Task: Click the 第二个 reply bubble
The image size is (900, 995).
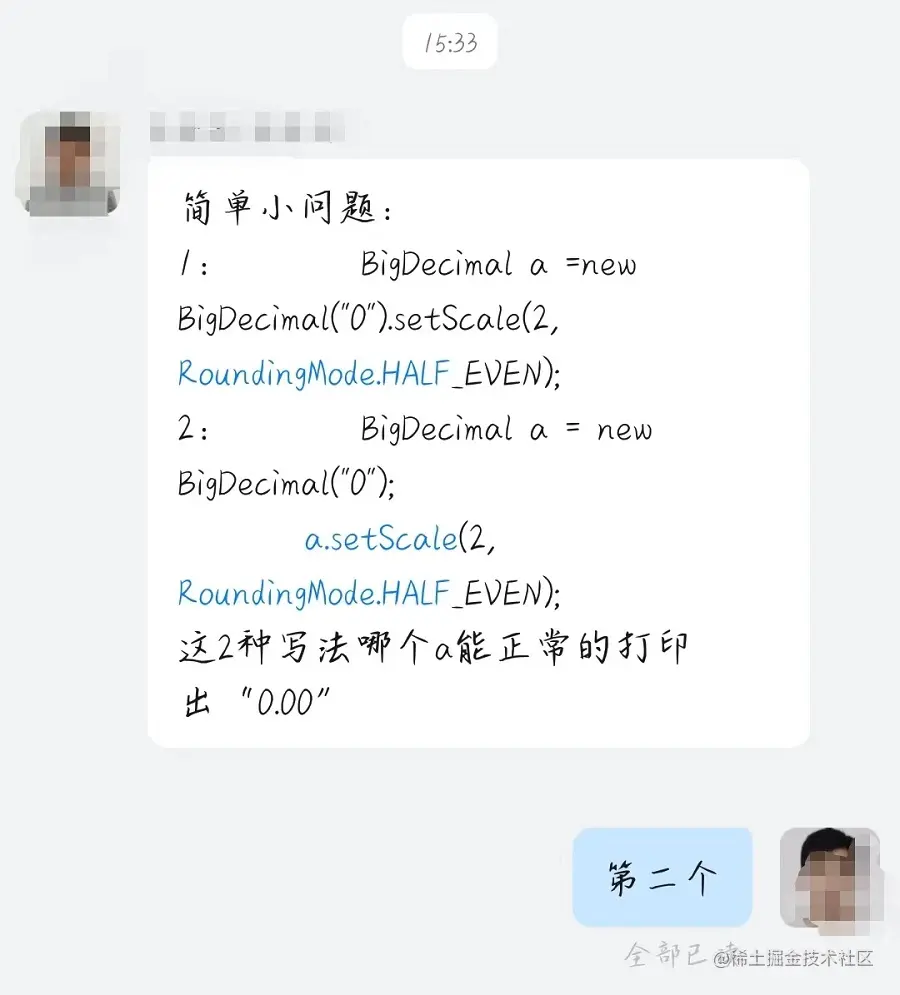Action: [662, 875]
